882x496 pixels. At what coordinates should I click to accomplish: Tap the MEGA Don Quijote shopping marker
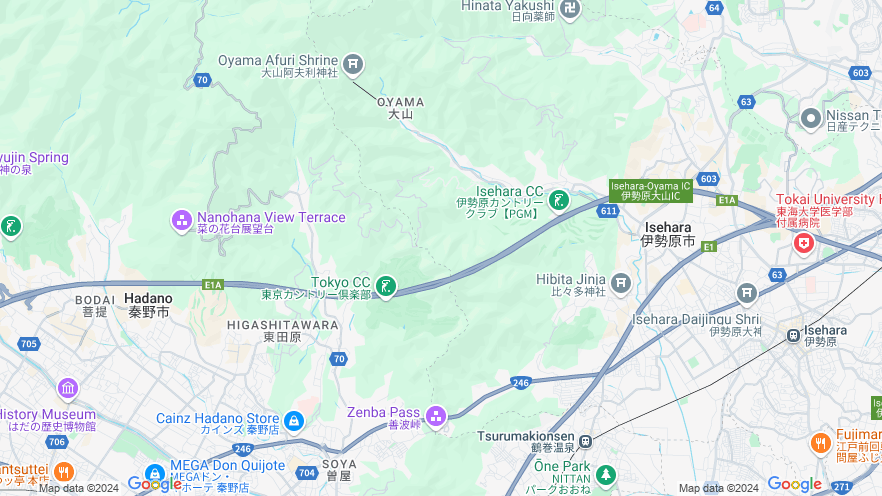click(x=154, y=473)
